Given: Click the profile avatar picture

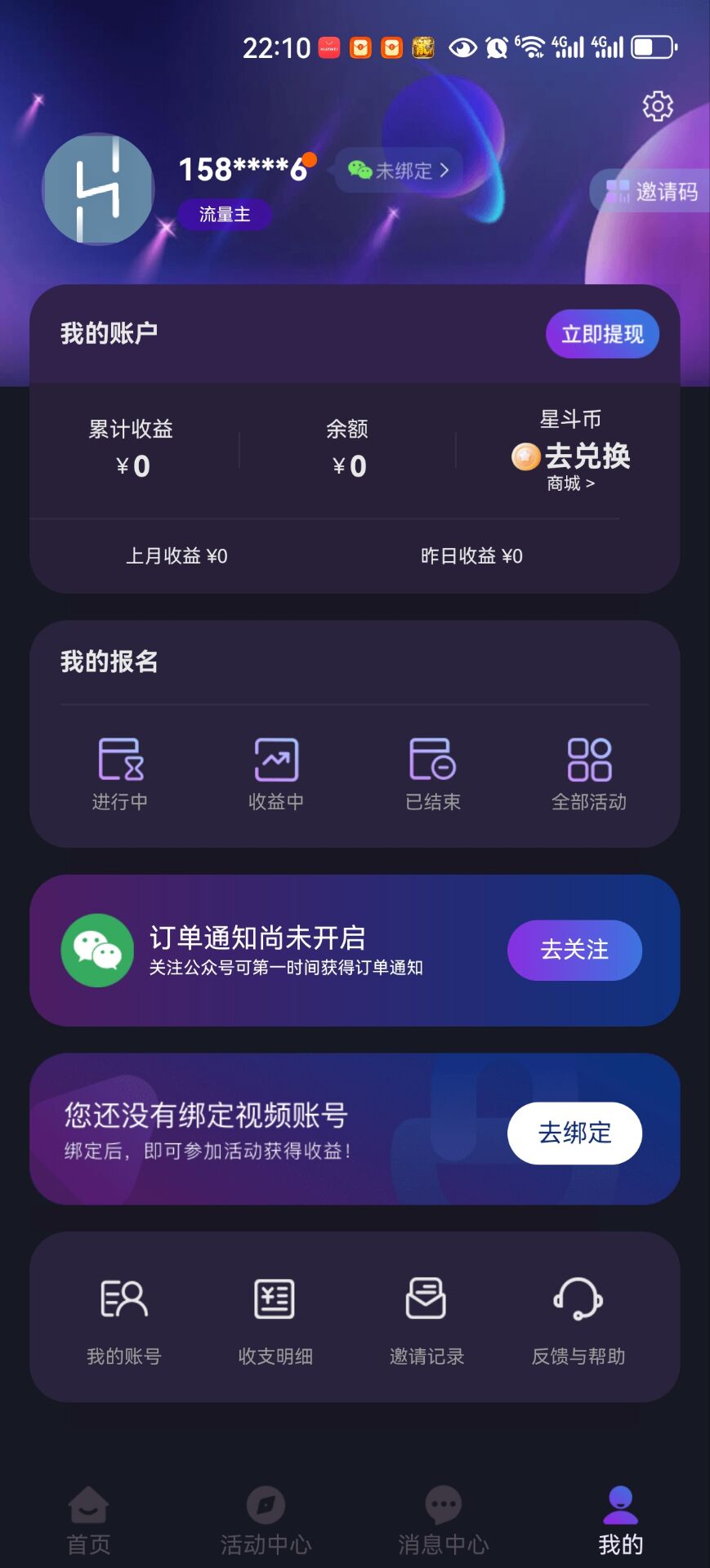Looking at the screenshot, I should [99, 189].
